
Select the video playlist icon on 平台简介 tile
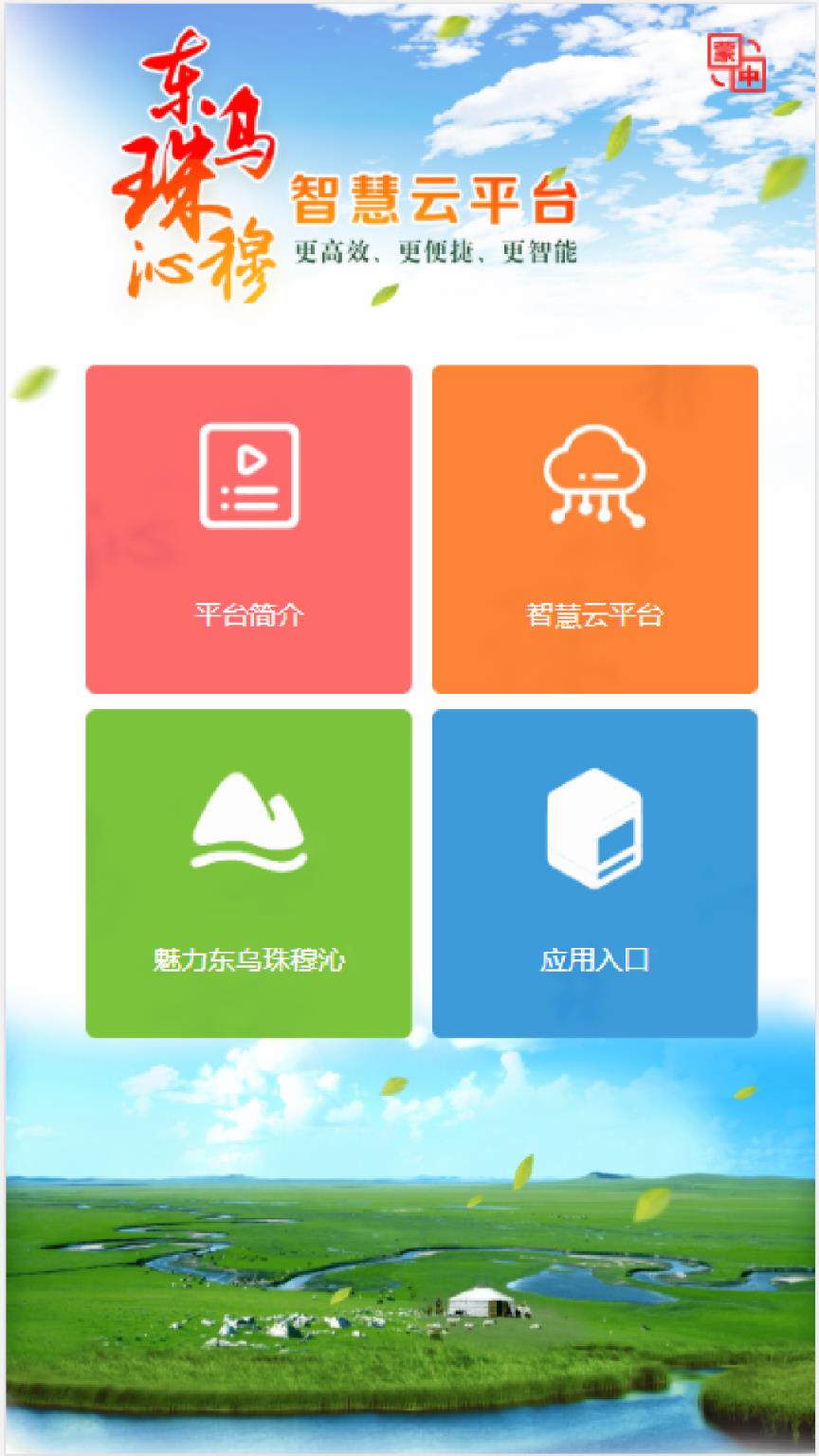[x=248, y=474]
